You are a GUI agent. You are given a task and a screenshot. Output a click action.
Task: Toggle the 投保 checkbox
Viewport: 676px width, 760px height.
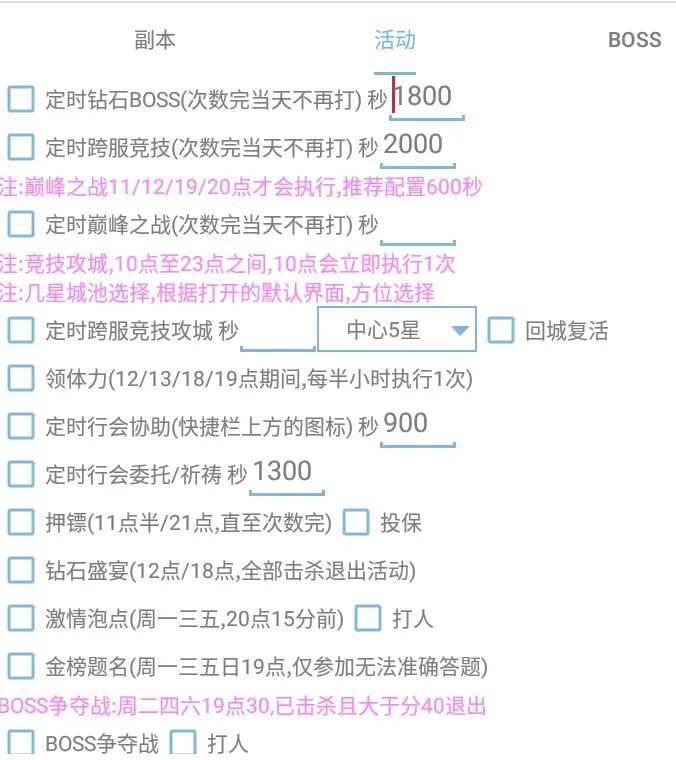pos(356,522)
